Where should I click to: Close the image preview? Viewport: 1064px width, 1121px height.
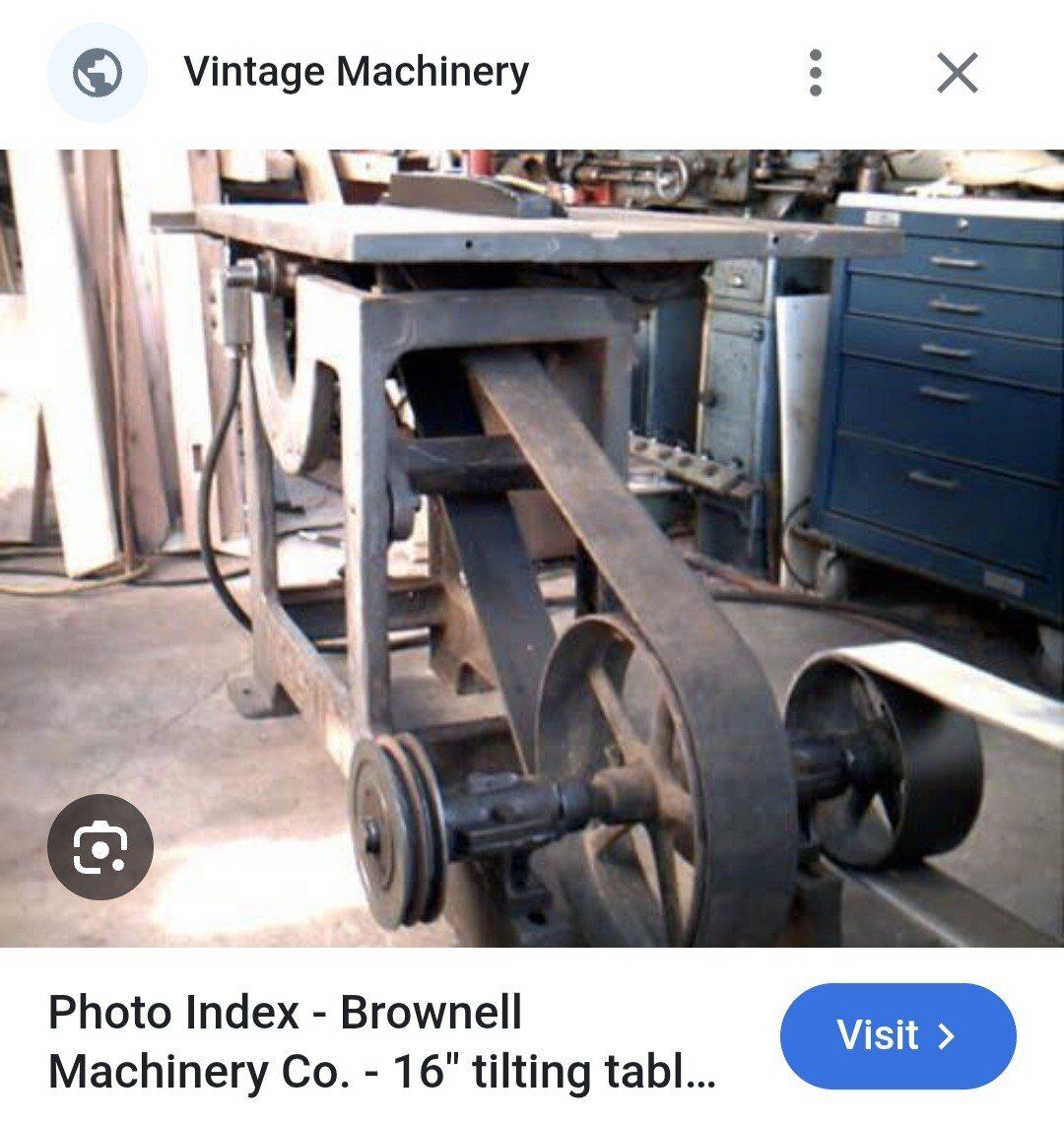957,73
